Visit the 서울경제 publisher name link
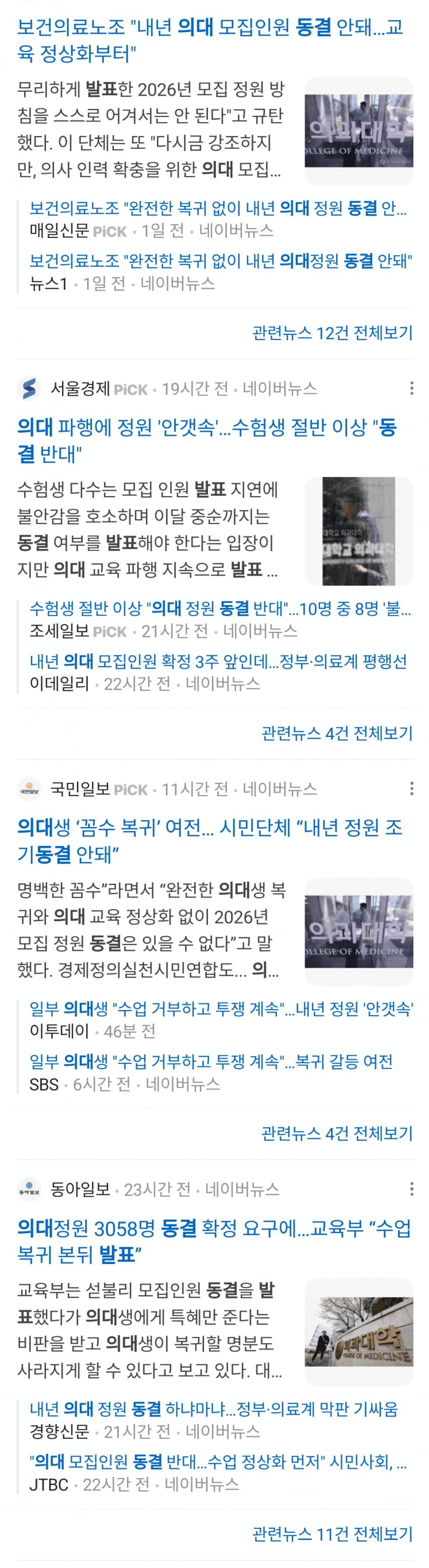Viewport: 429px width, 1568px height. coord(79,388)
